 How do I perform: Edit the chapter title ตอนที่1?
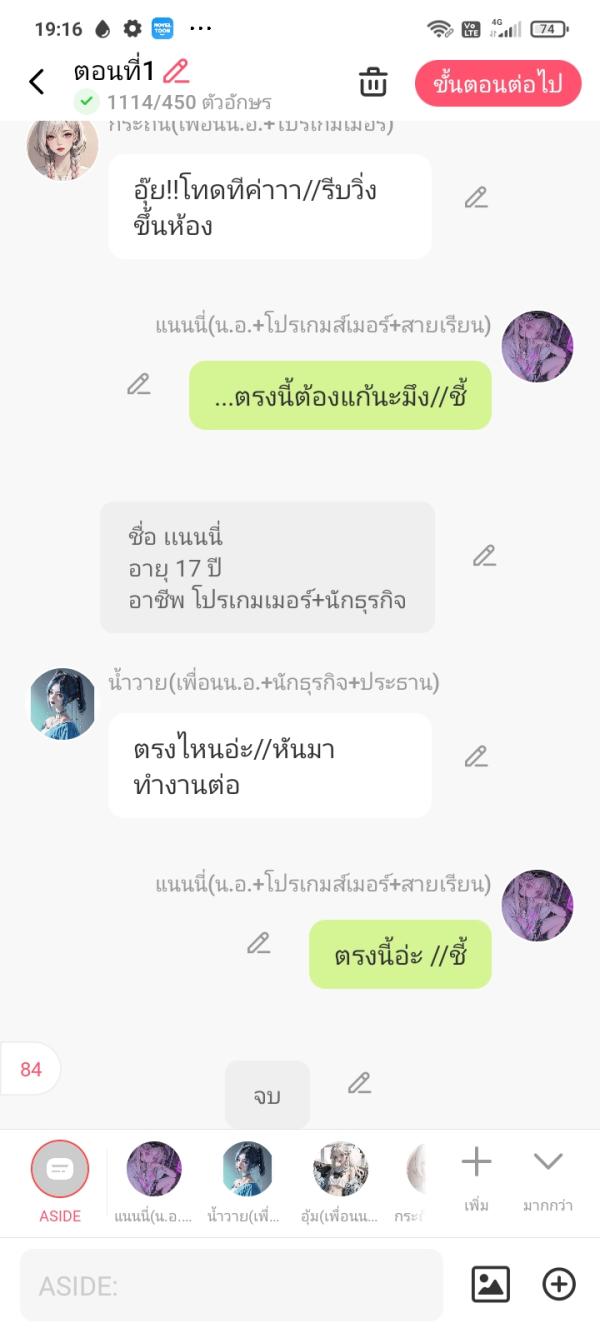click(176, 71)
